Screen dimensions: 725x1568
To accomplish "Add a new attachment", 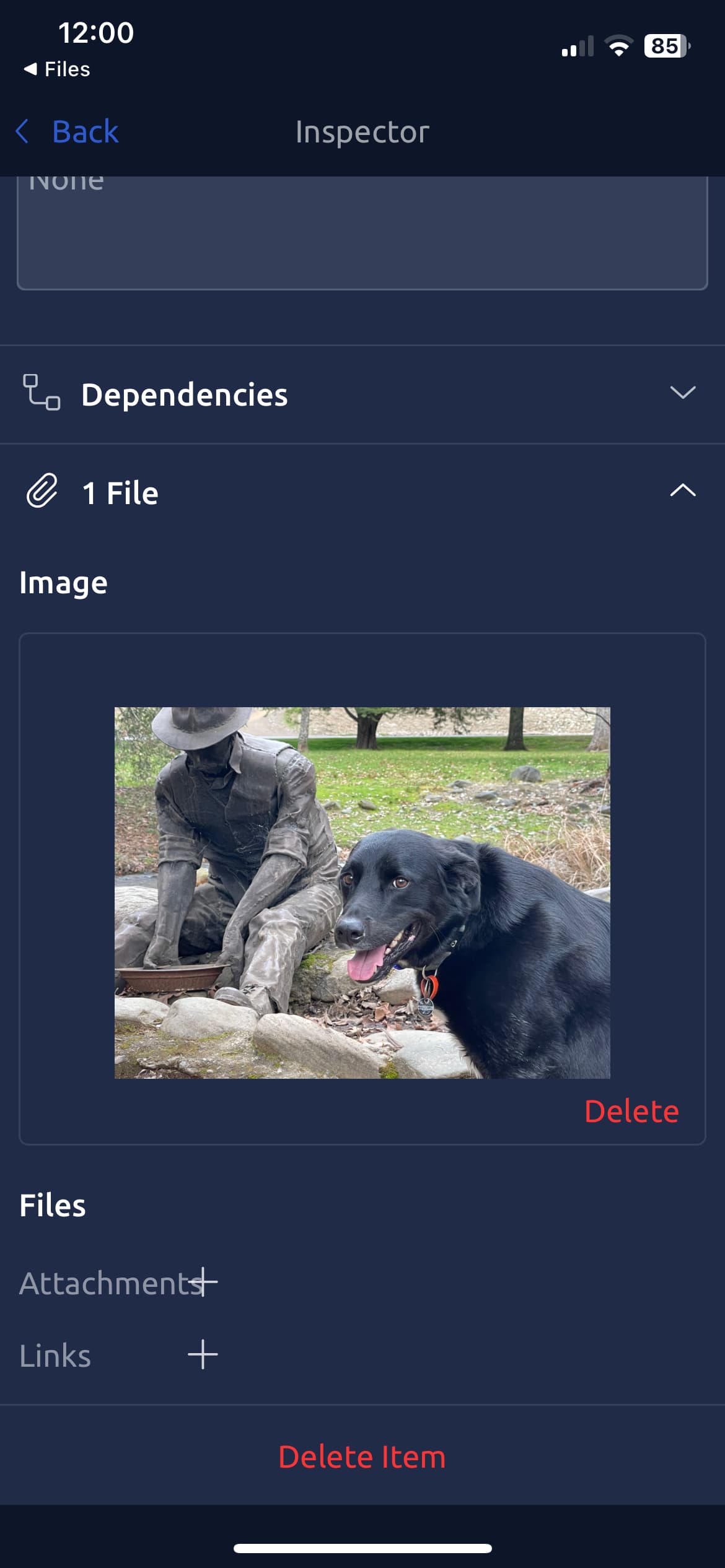I will tap(203, 1281).
